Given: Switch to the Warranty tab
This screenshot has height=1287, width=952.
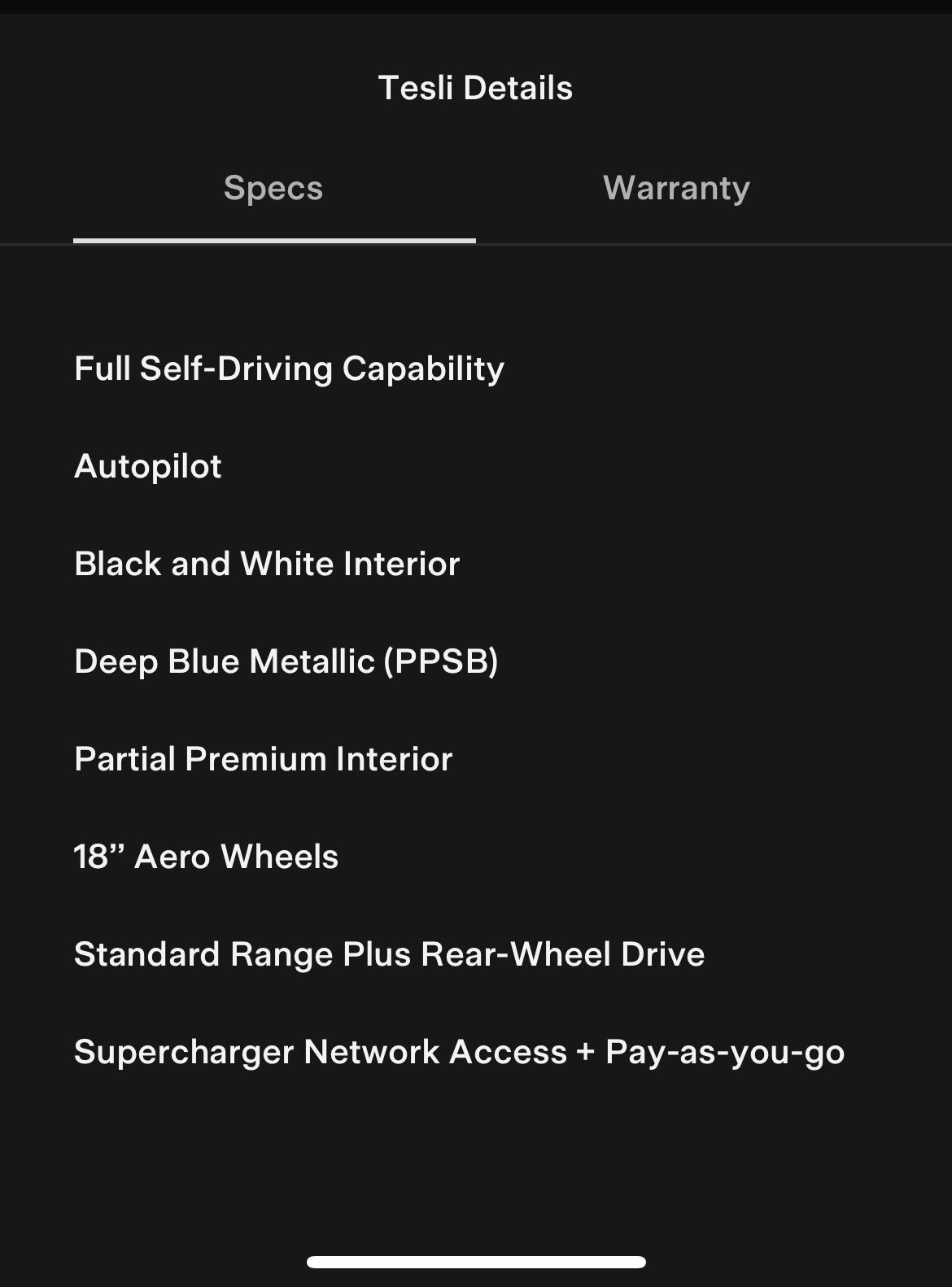Looking at the screenshot, I should click(x=676, y=188).
